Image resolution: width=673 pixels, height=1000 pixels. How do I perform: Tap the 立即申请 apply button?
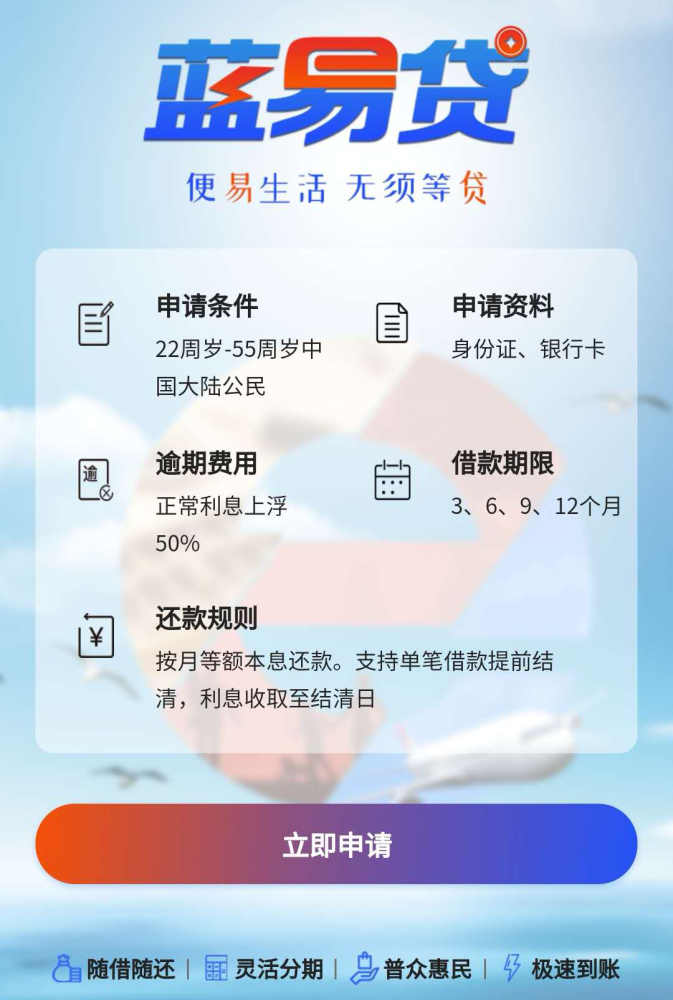[336, 844]
